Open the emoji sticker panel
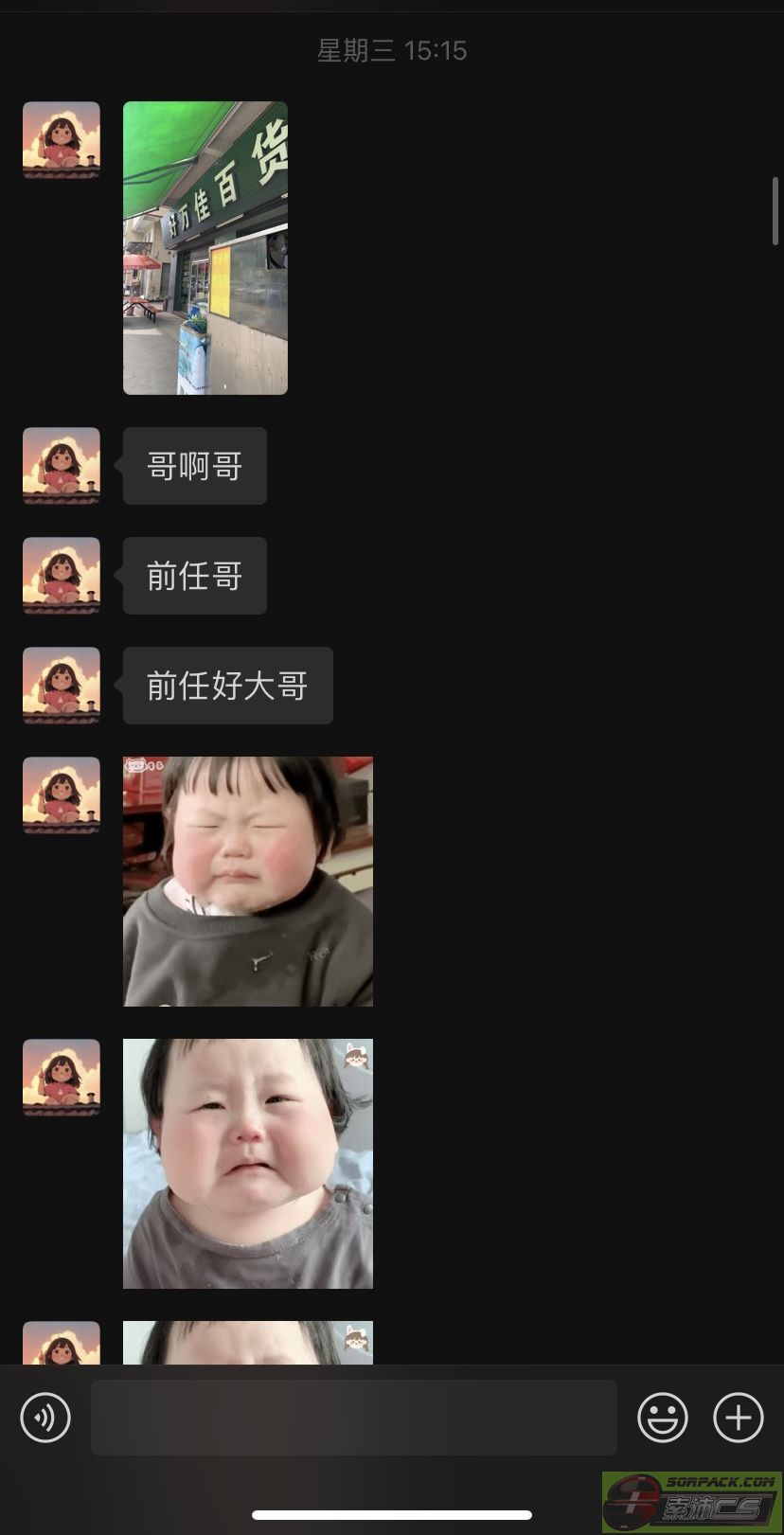The width and height of the screenshot is (784, 1535). click(x=663, y=1418)
